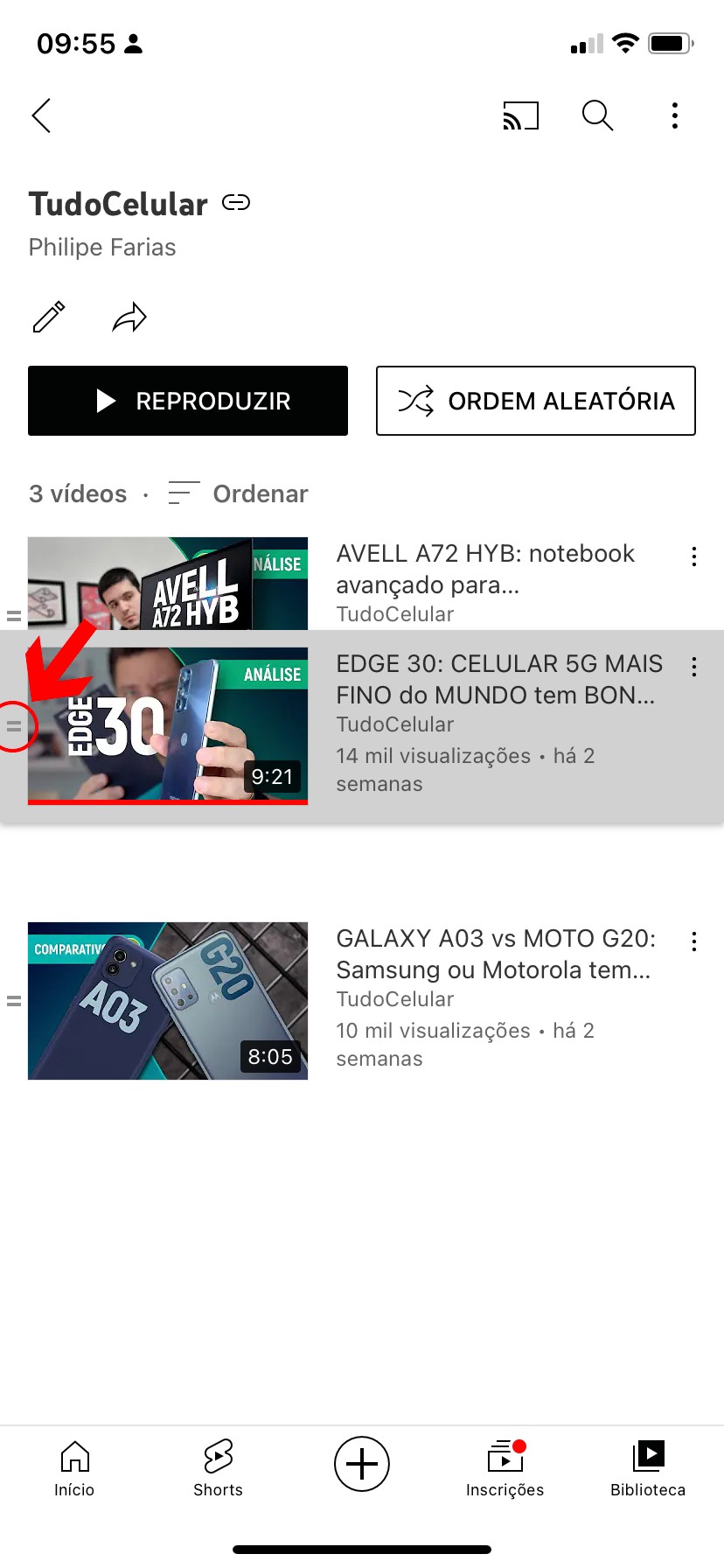
Task: Open the GALAXY A03 vs MOTO G20 video
Action: pos(168,1000)
